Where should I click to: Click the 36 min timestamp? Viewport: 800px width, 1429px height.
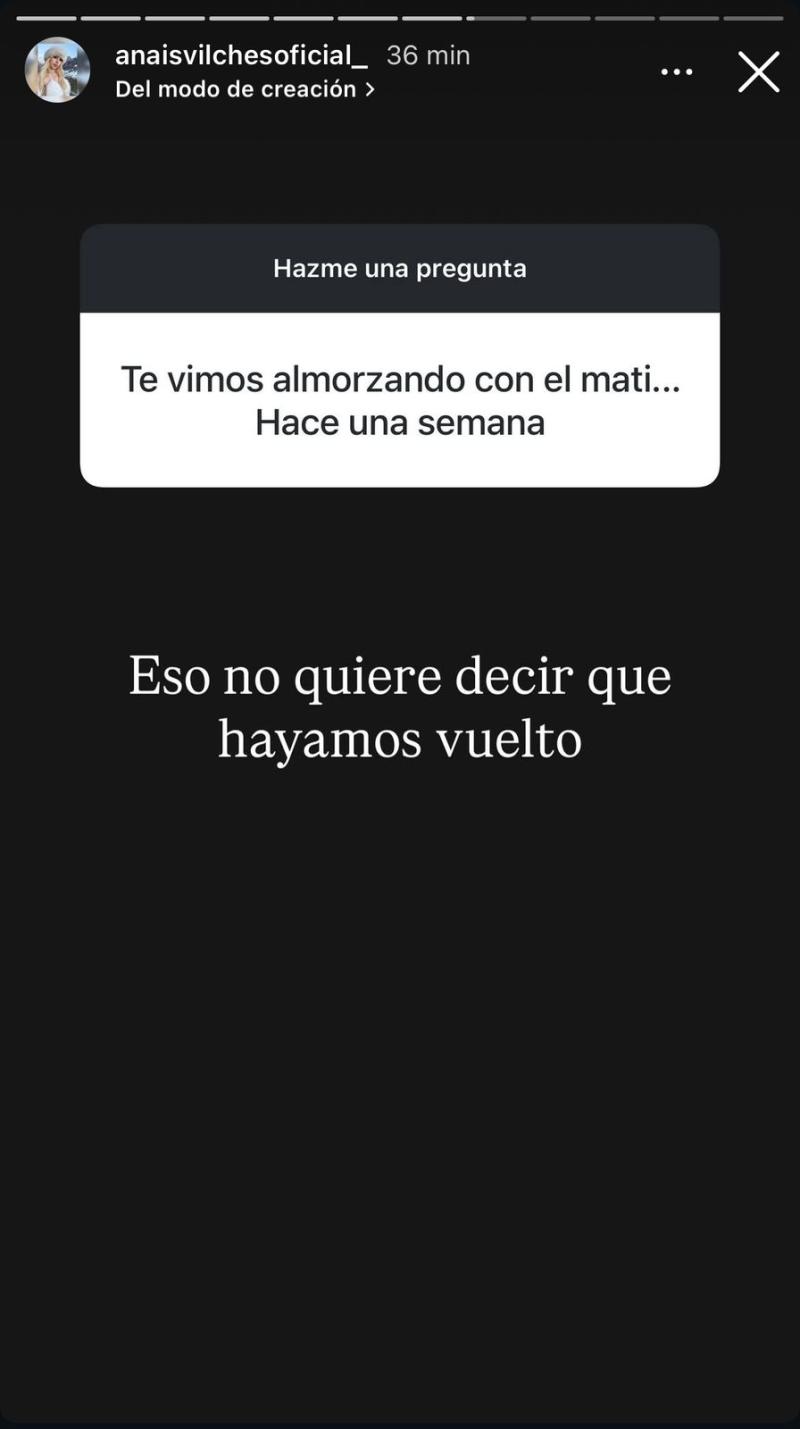click(x=428, y=55)
